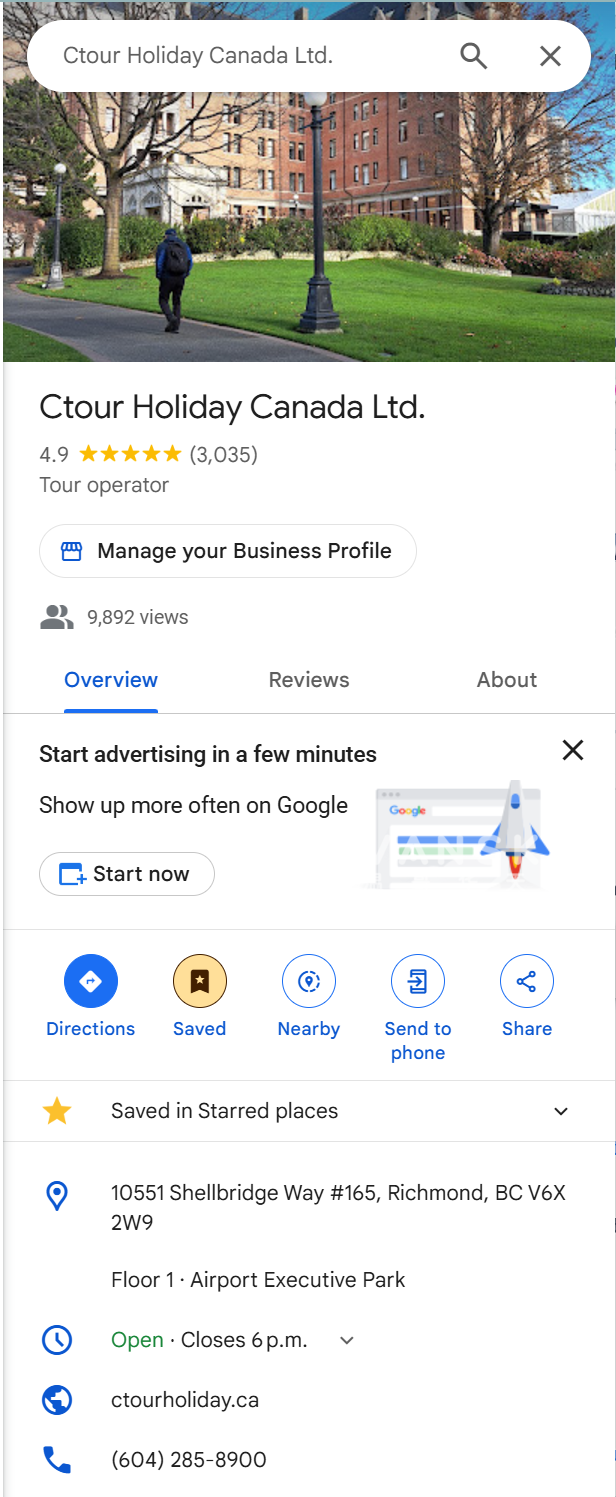Search Nearby places
The width and height of the screenshot is (616, 1497).
point(309,982)
